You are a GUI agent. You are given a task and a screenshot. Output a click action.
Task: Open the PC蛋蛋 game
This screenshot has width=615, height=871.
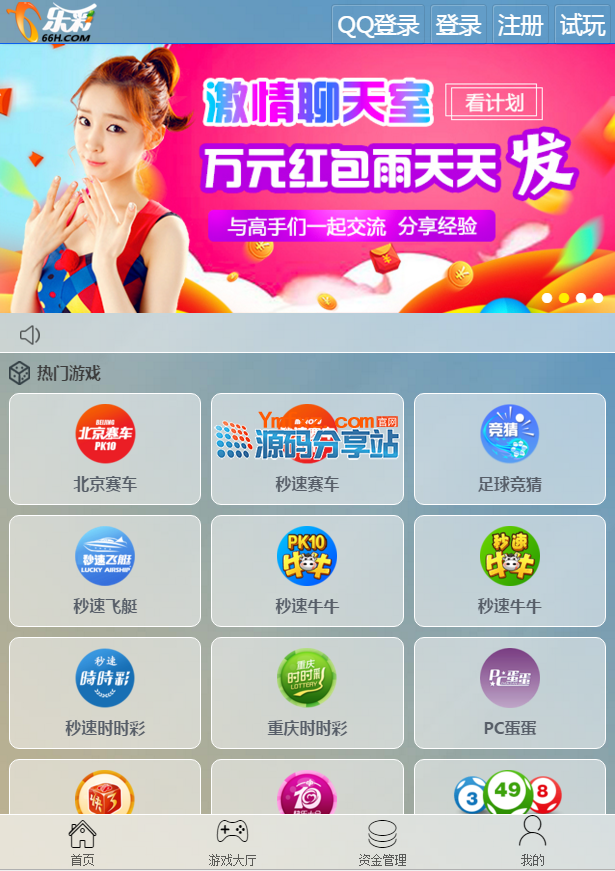click(x=509, y=692)
